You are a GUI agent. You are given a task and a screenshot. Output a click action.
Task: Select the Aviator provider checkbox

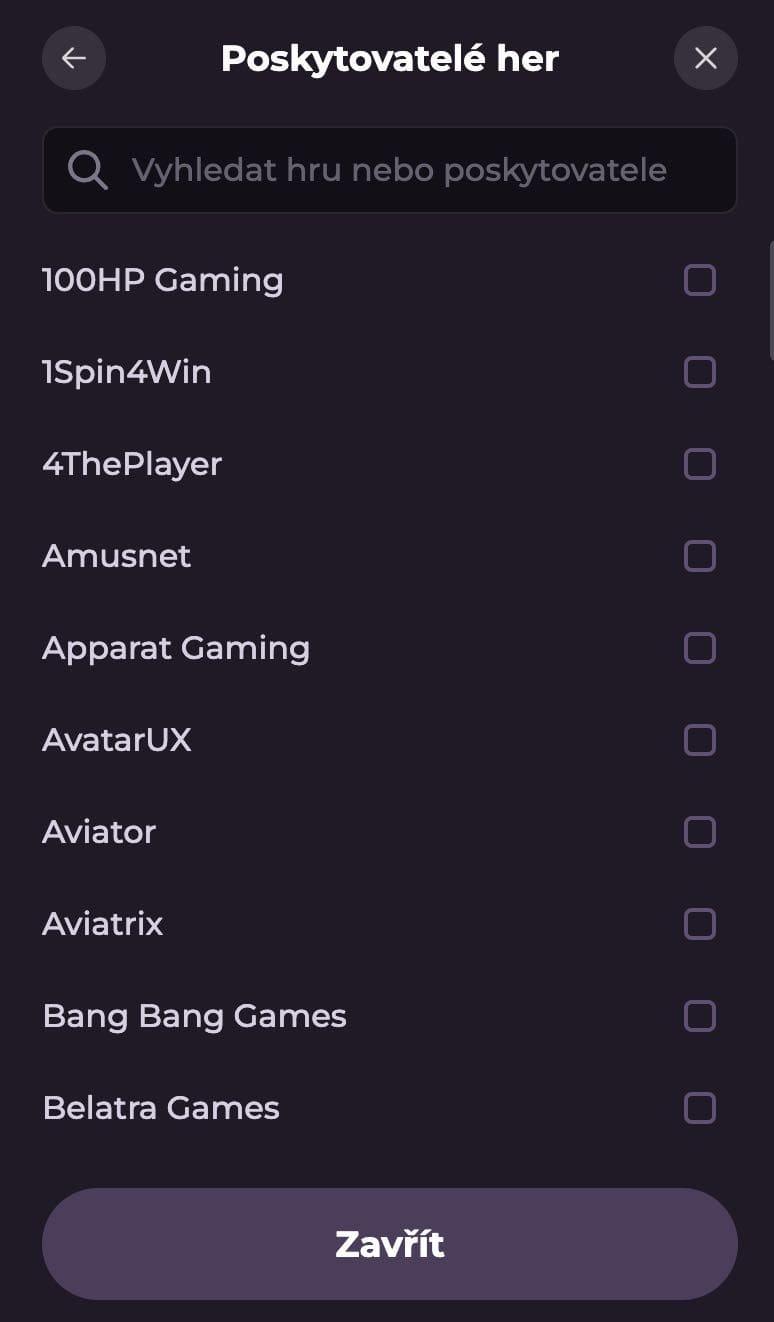pyautogui.click(x=699, y=831)
